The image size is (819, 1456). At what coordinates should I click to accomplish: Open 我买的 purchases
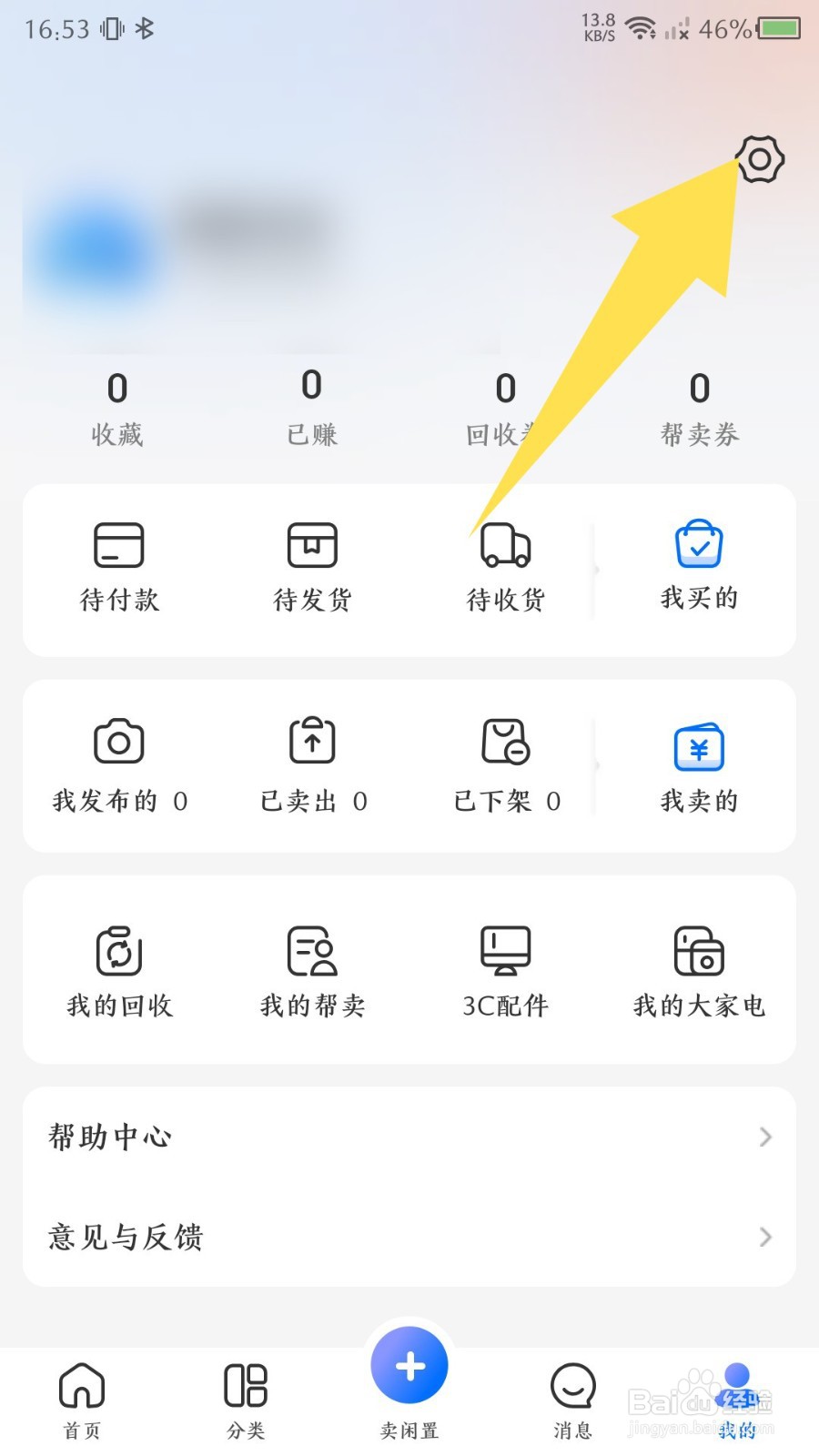699,564
